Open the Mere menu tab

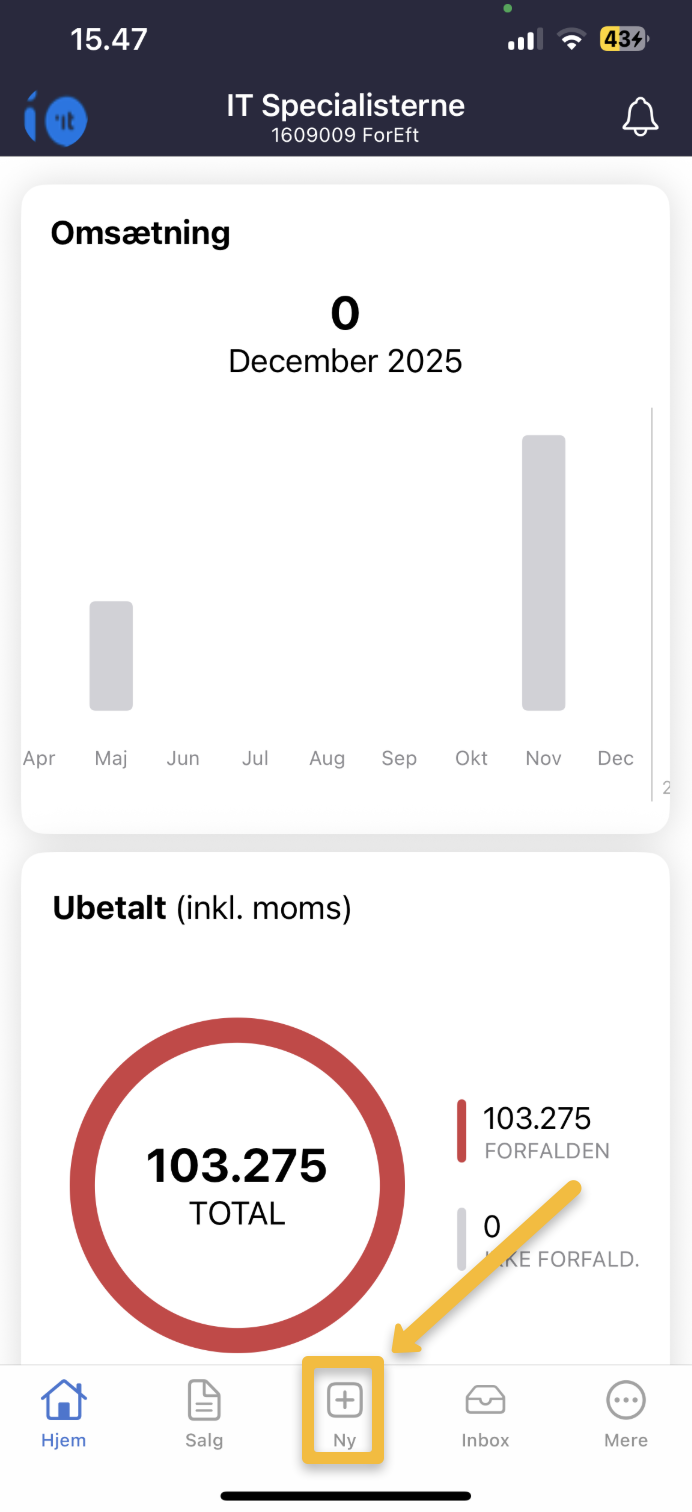(x=626, y=1413)
